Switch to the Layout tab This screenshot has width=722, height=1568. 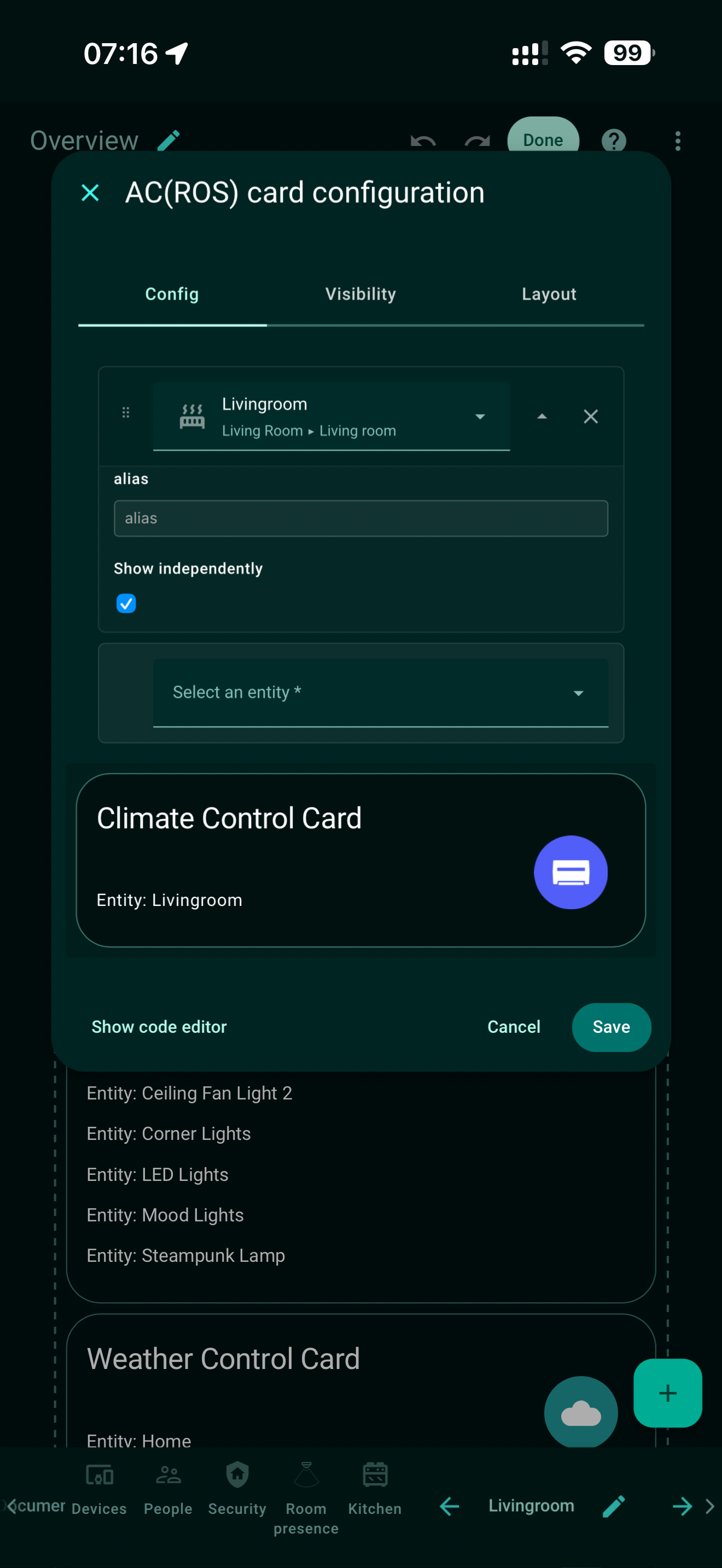point(549,294)
